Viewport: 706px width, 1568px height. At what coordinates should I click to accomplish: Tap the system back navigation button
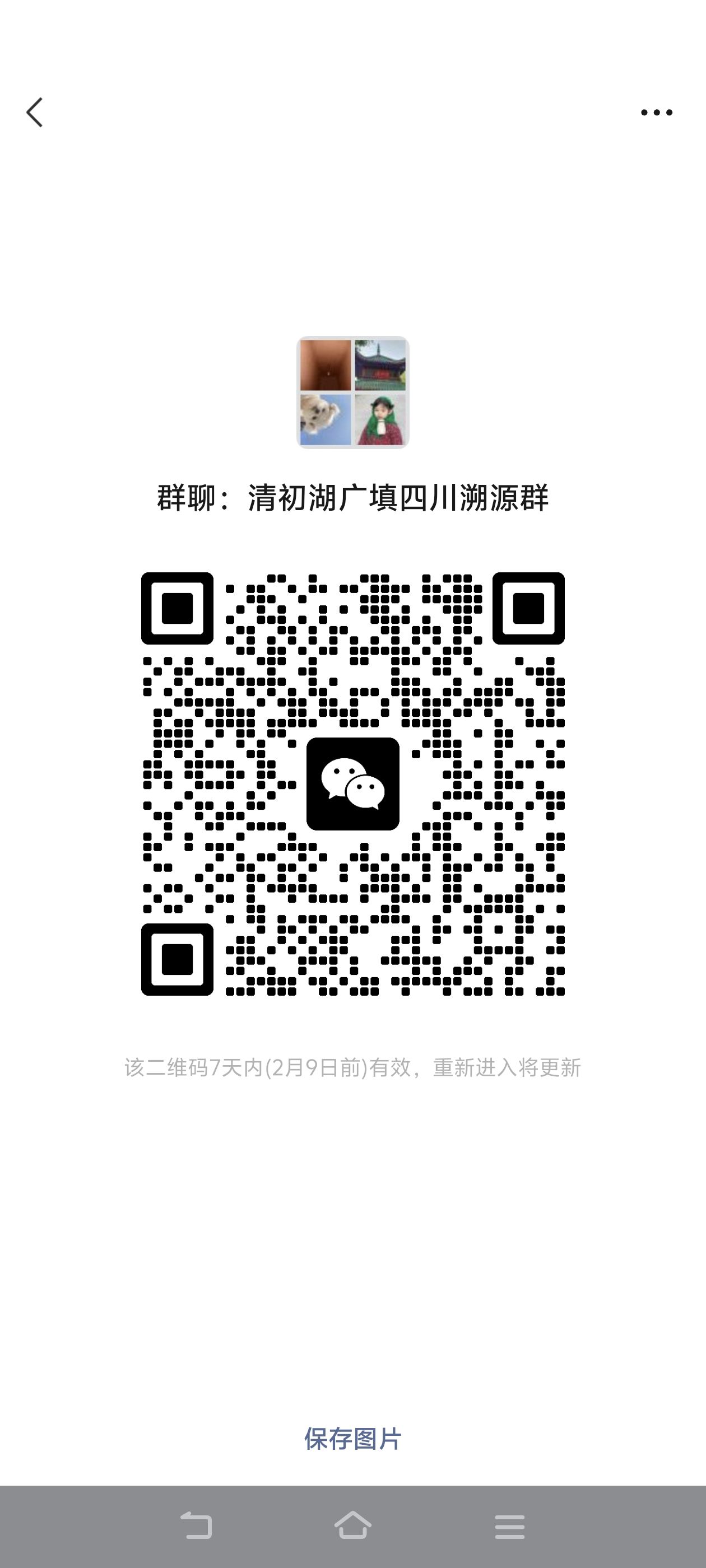196,1526
